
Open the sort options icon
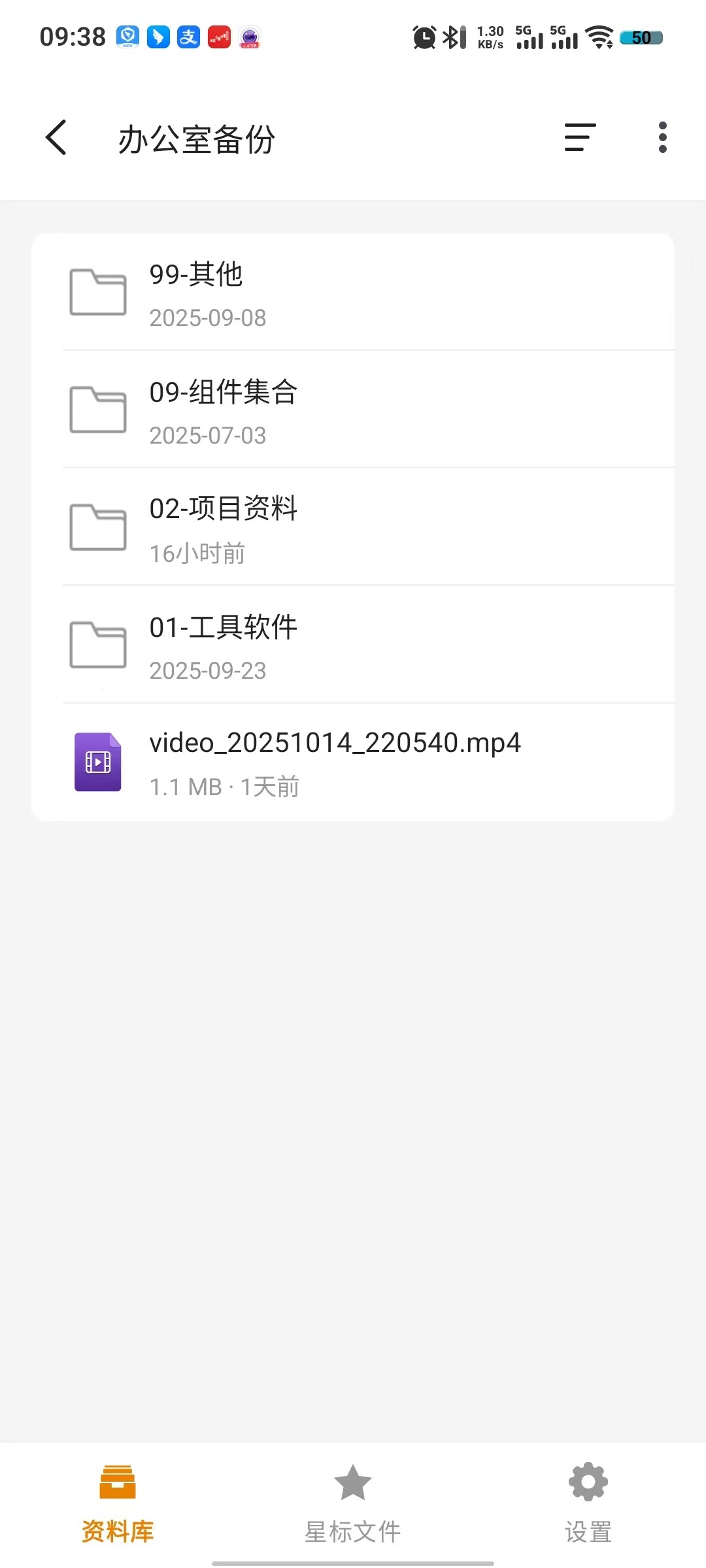pyautogui.click(x=580, y=138)
